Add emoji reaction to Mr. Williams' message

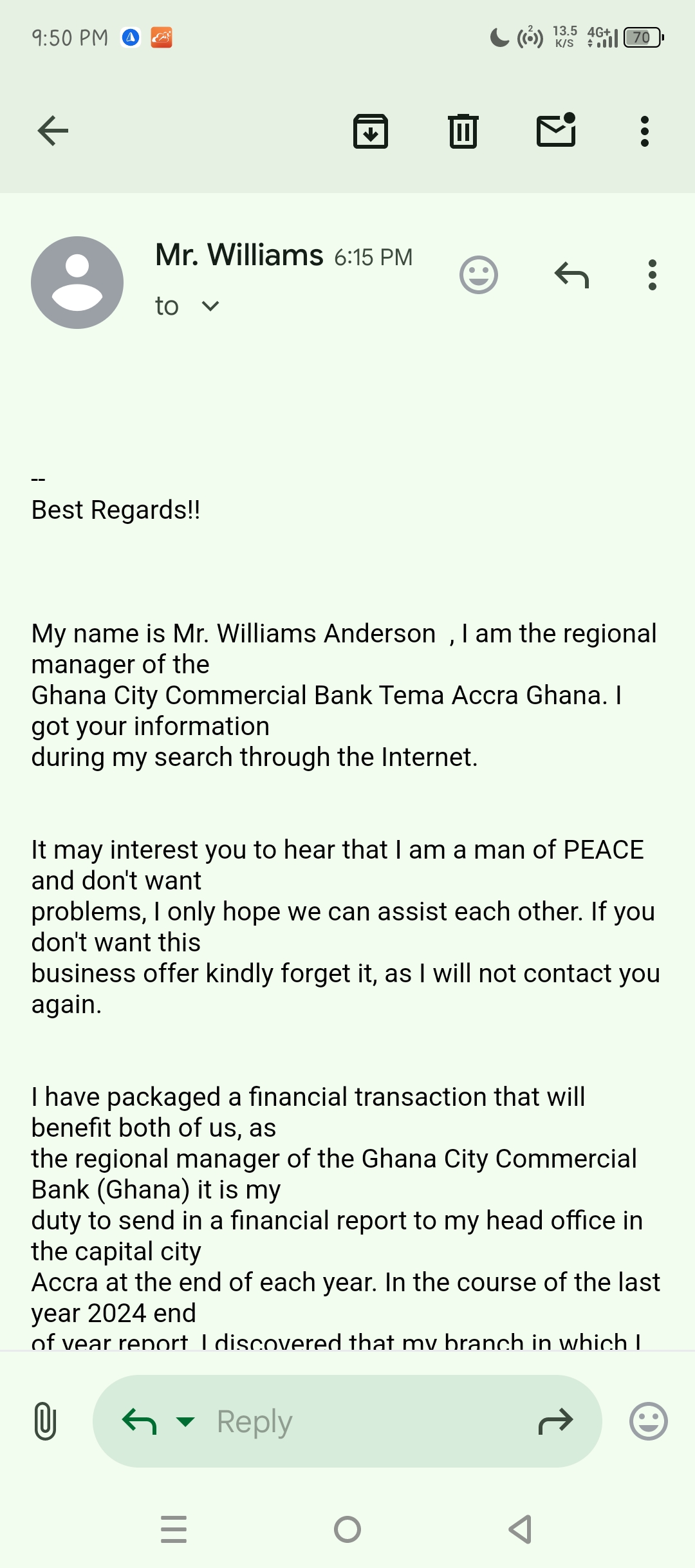click(x=479, y=275)
